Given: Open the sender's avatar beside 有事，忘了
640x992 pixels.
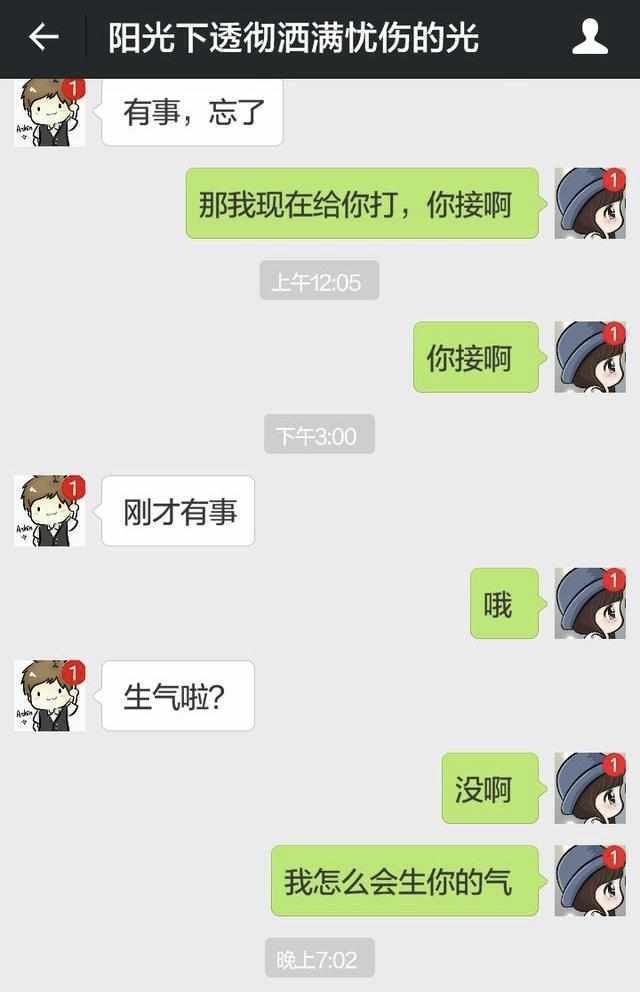Looking at the screenshot, I should click(x=49, y=113).
